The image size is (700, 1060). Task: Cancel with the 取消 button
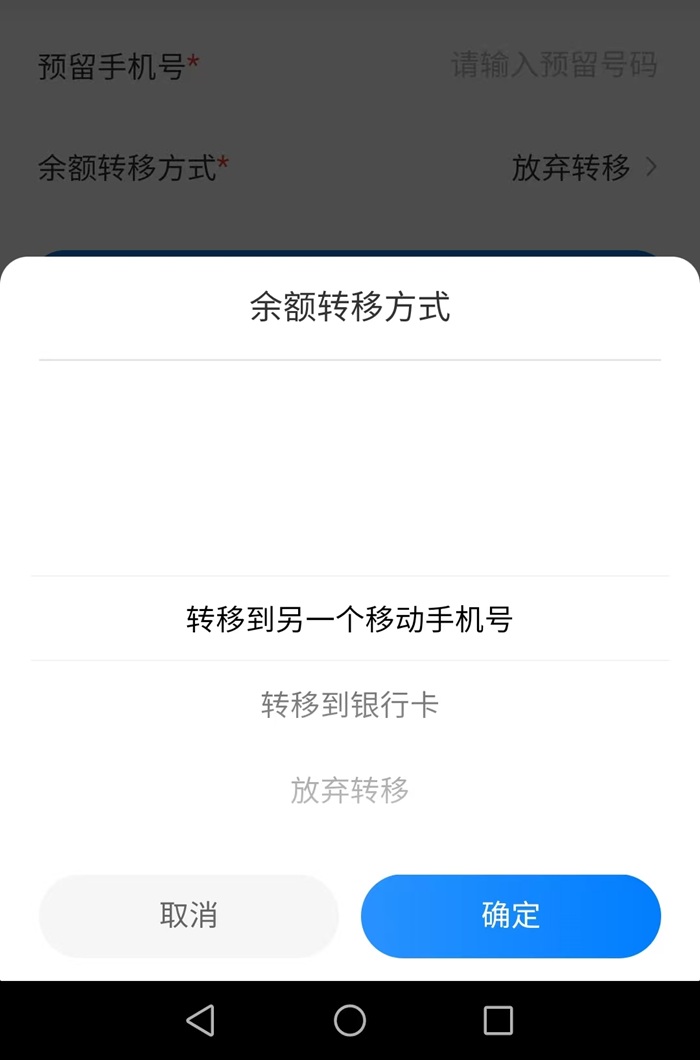pyautogui.click(x=188, y=916)
